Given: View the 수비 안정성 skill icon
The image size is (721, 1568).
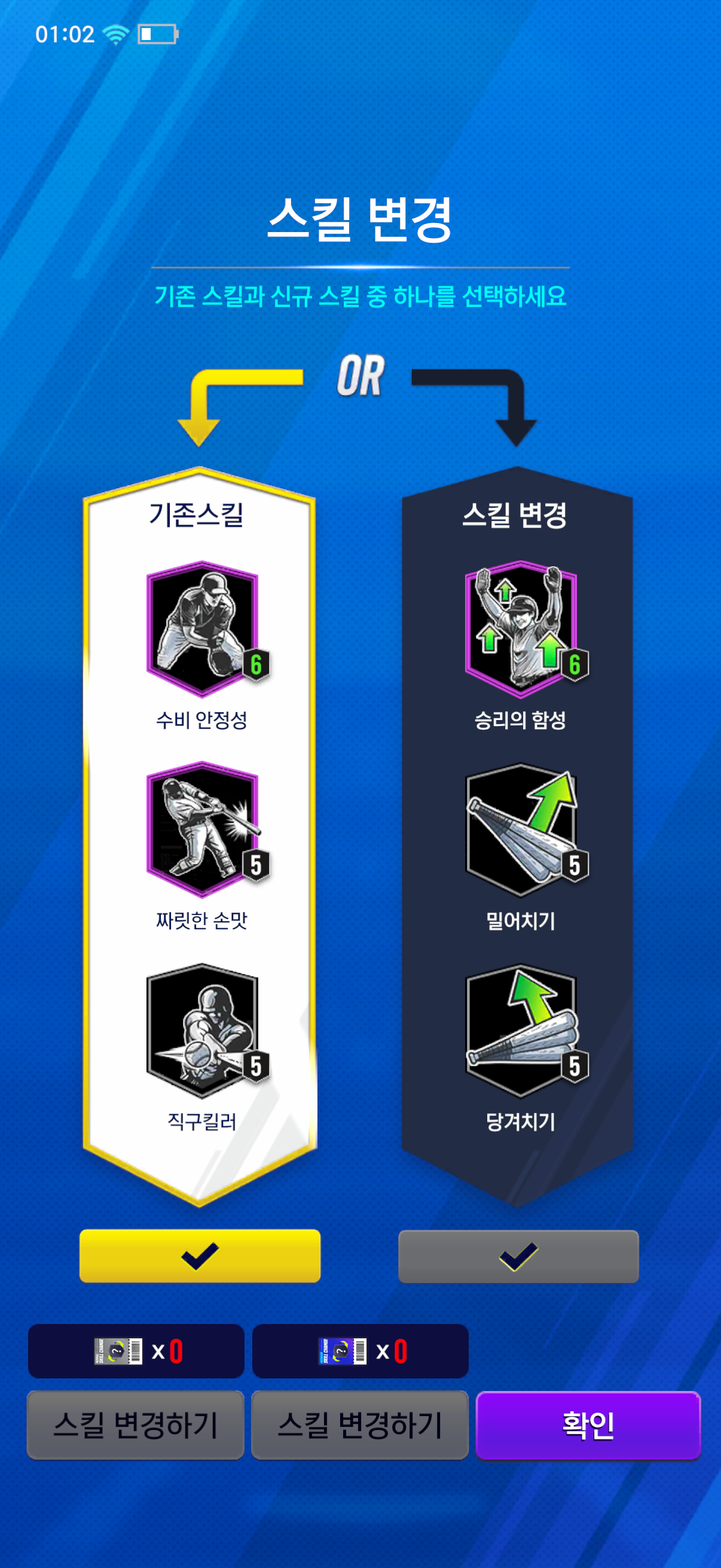Looking at the screenshot, I should point(203,629).
